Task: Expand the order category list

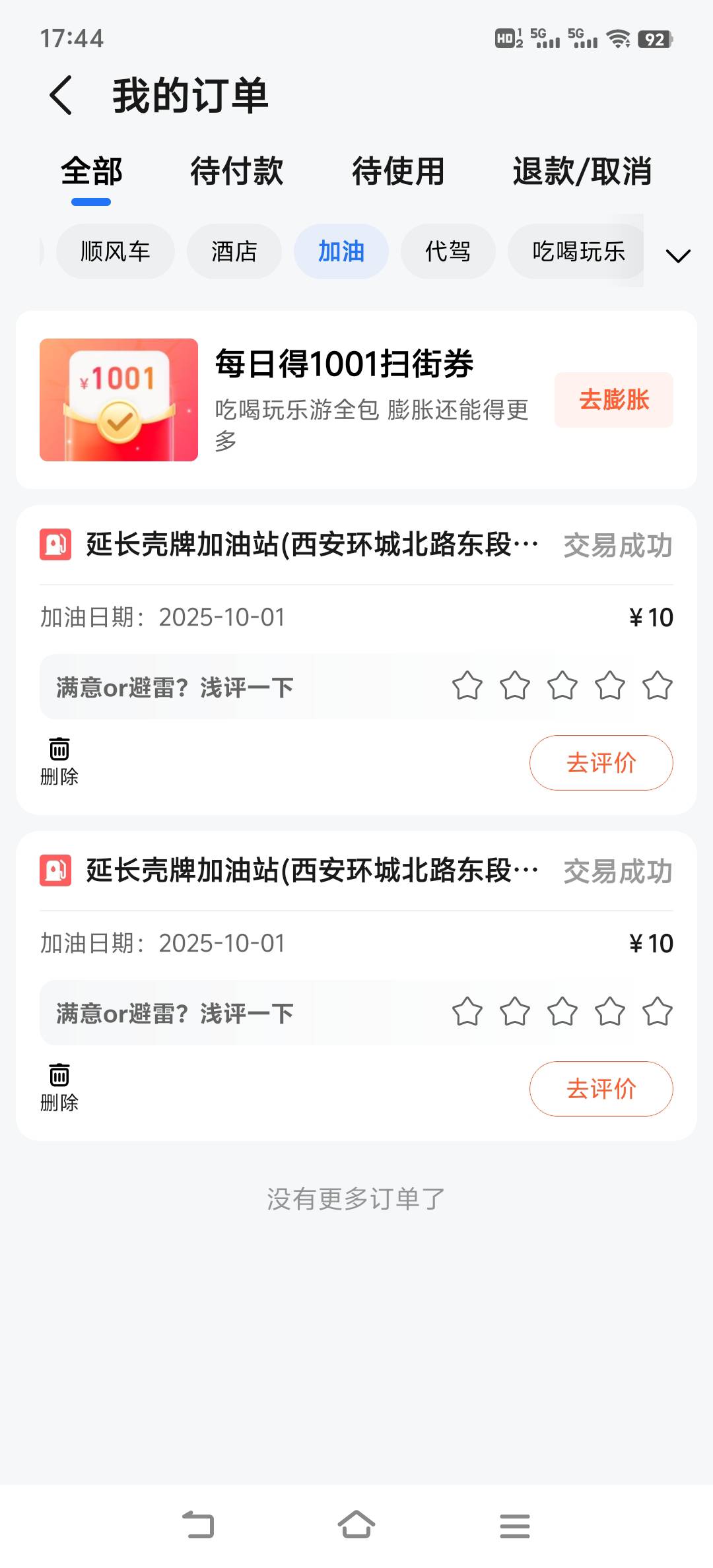Action: (678, 255)
